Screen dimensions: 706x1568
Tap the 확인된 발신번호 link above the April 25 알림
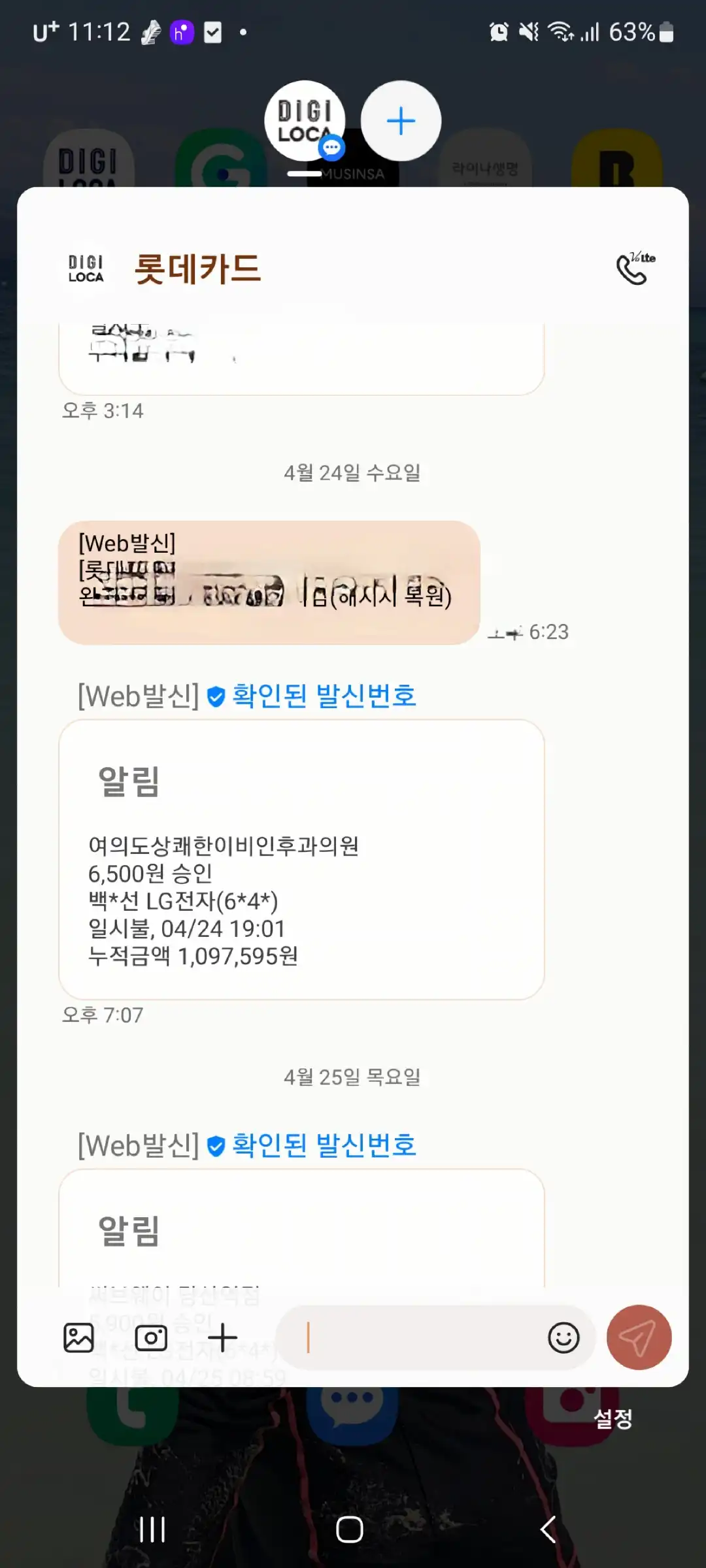click(x=323, y=1144)
